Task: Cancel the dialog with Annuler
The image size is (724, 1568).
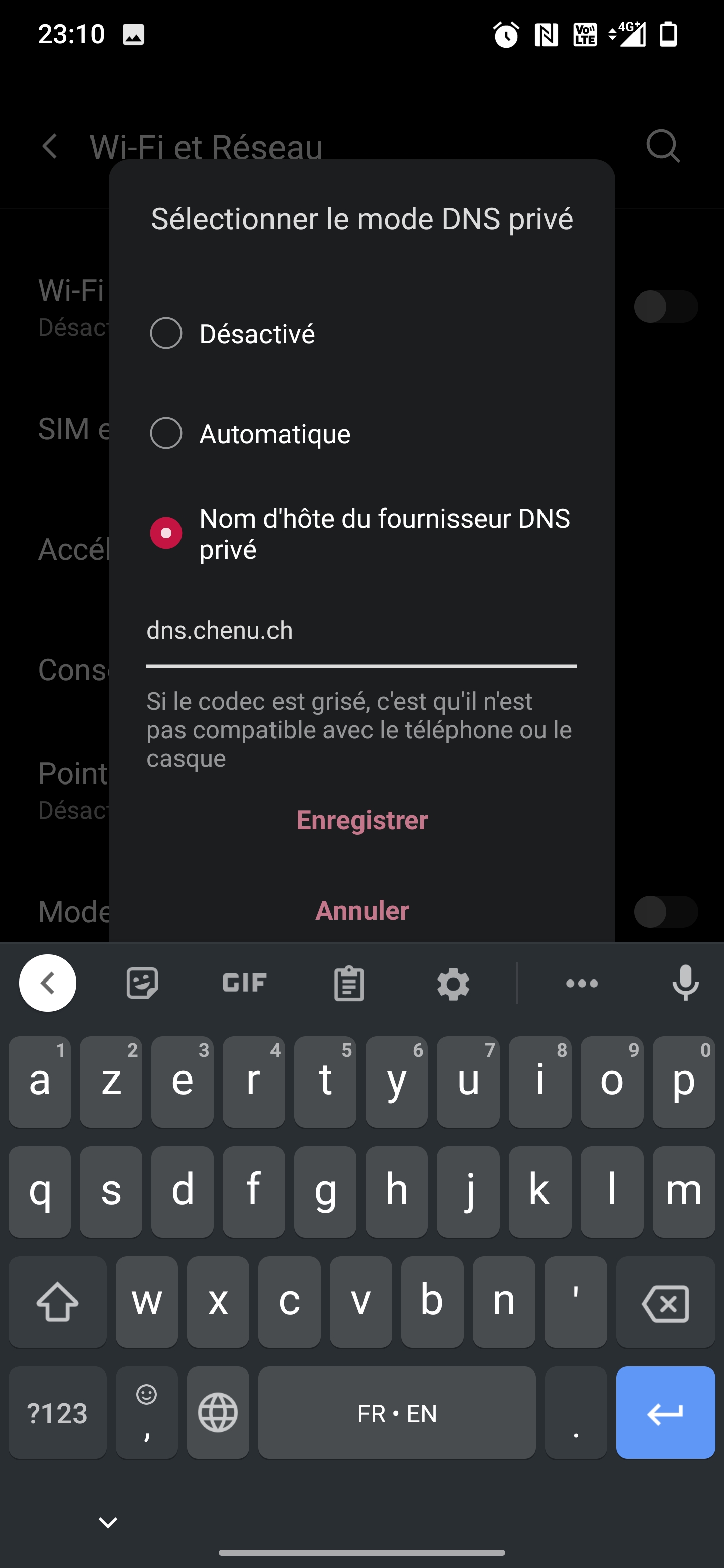Action: (x=361, y=910)
